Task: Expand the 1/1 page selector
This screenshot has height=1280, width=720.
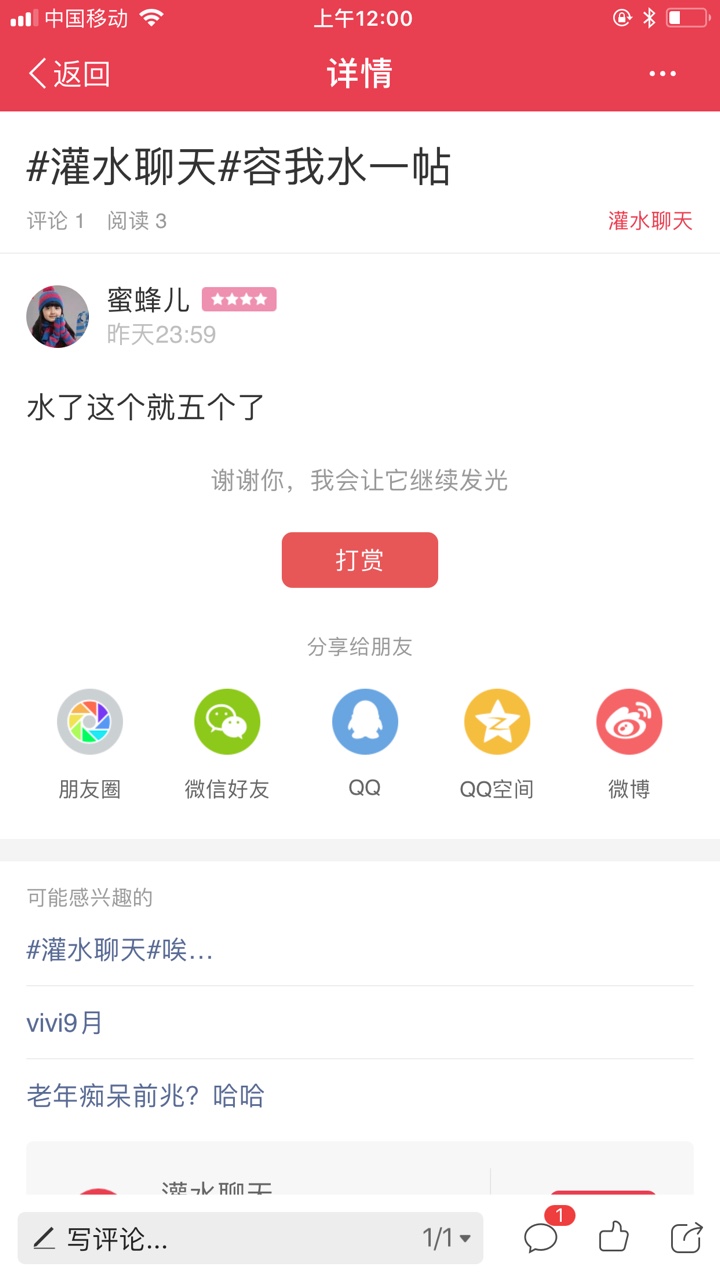Action: (x=446, y=1239)
